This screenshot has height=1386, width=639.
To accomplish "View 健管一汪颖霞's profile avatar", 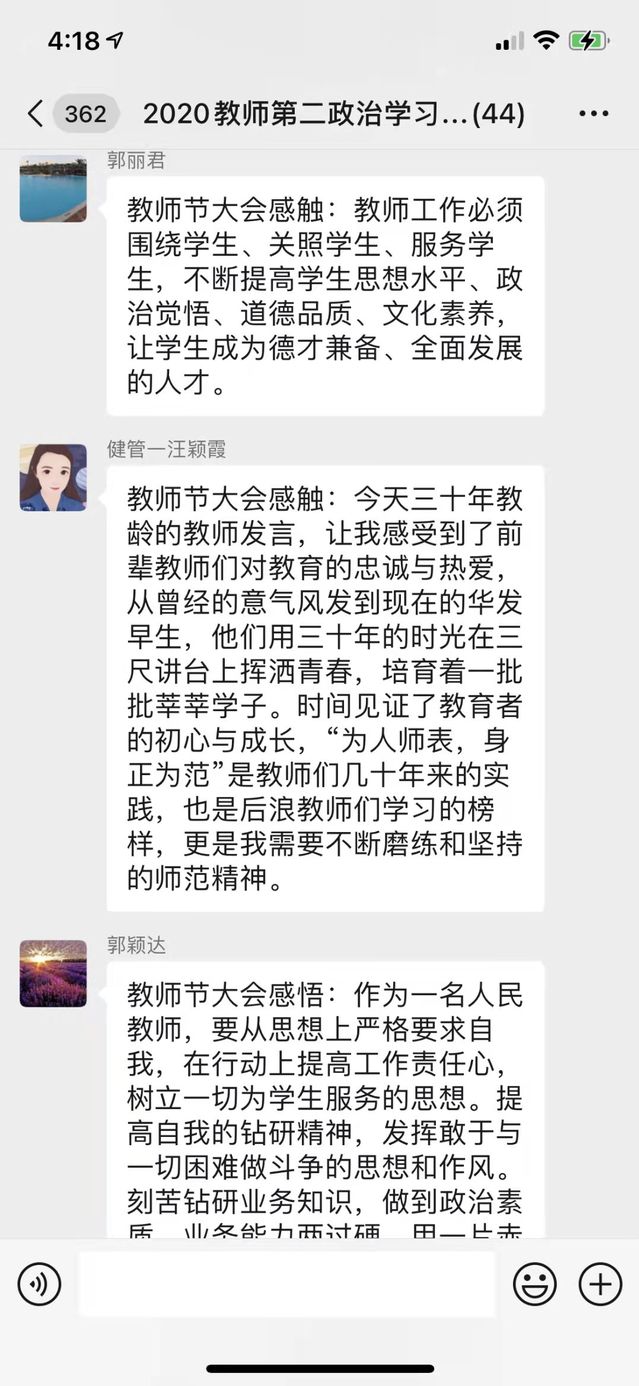I will coord(53,478).
